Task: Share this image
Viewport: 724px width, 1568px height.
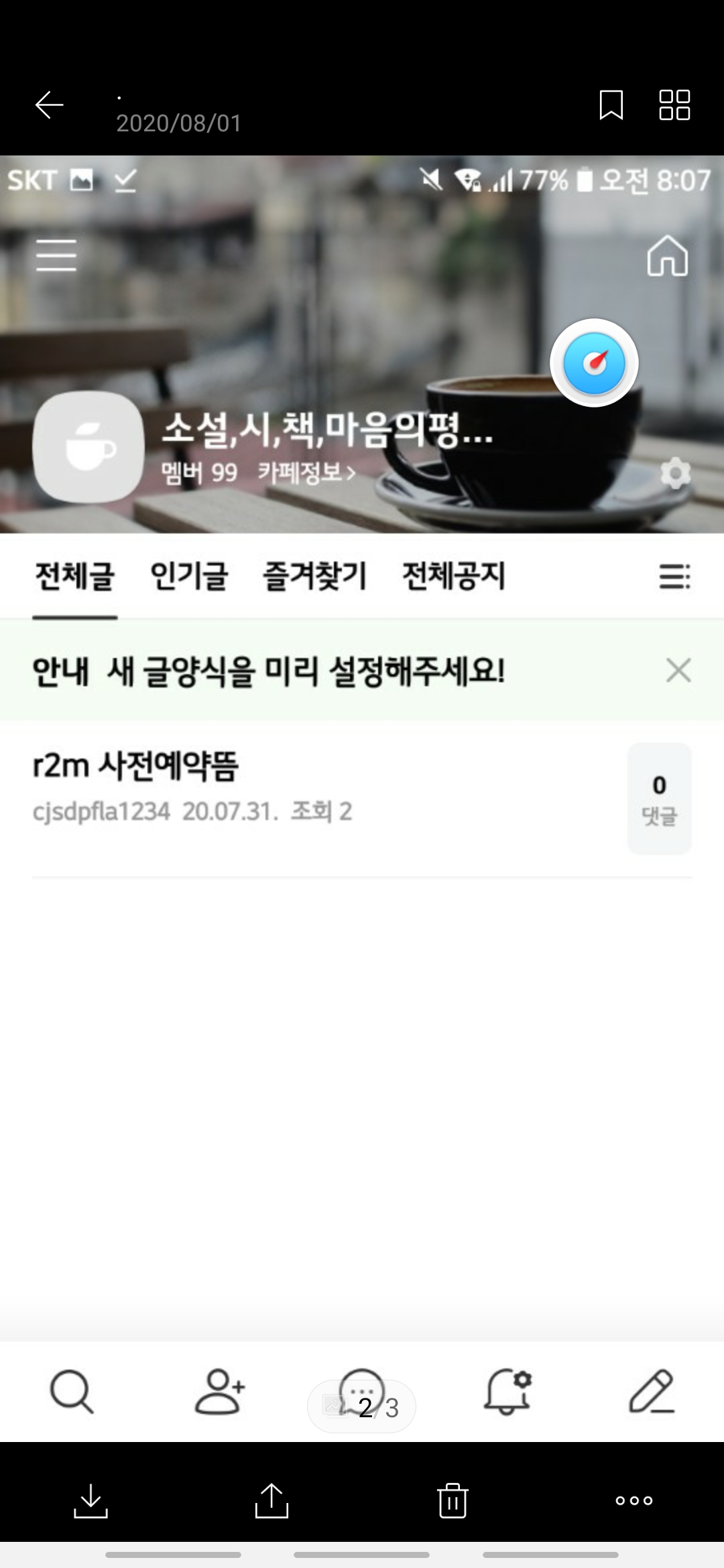Action: click(271, 1500)
